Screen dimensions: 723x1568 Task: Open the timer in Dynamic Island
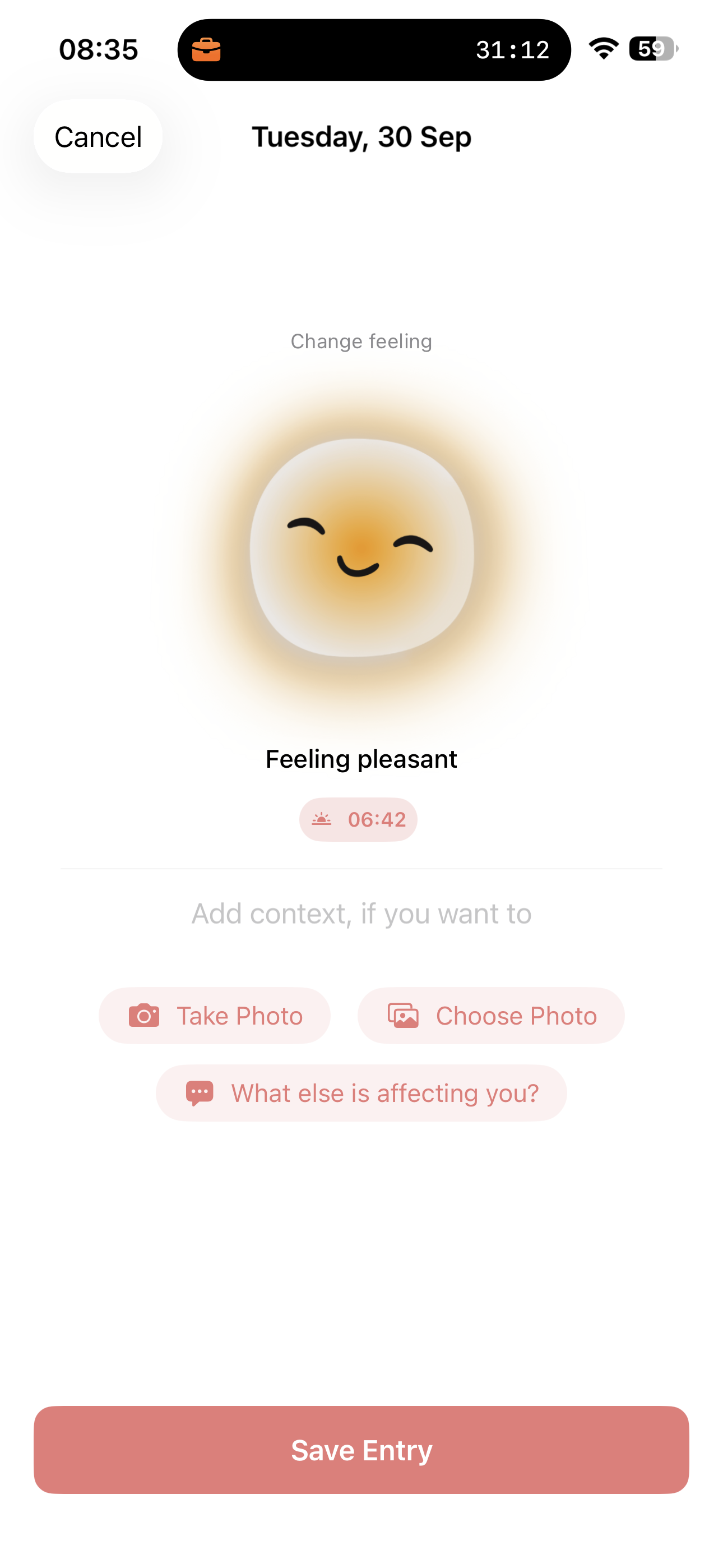(x=374, y=50)
